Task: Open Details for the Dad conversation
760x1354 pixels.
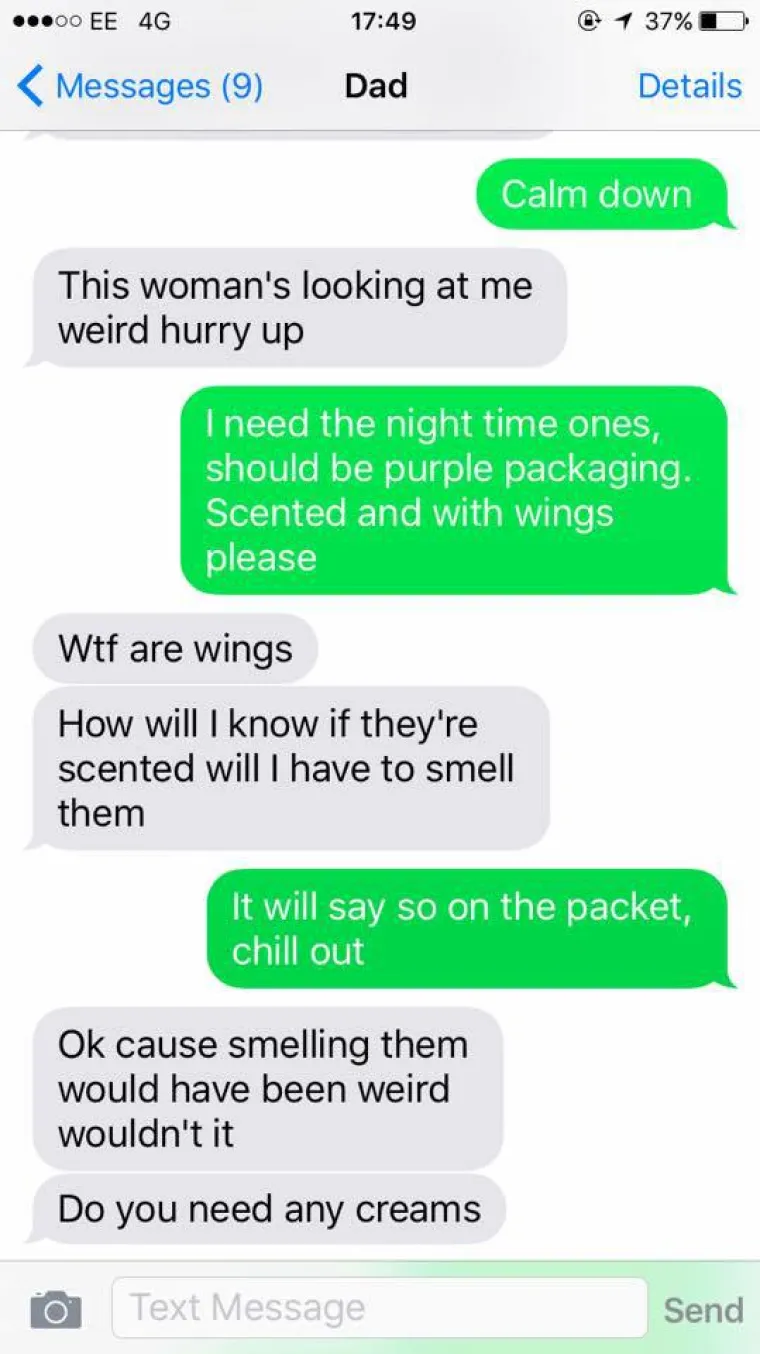Action: [689, 86]
